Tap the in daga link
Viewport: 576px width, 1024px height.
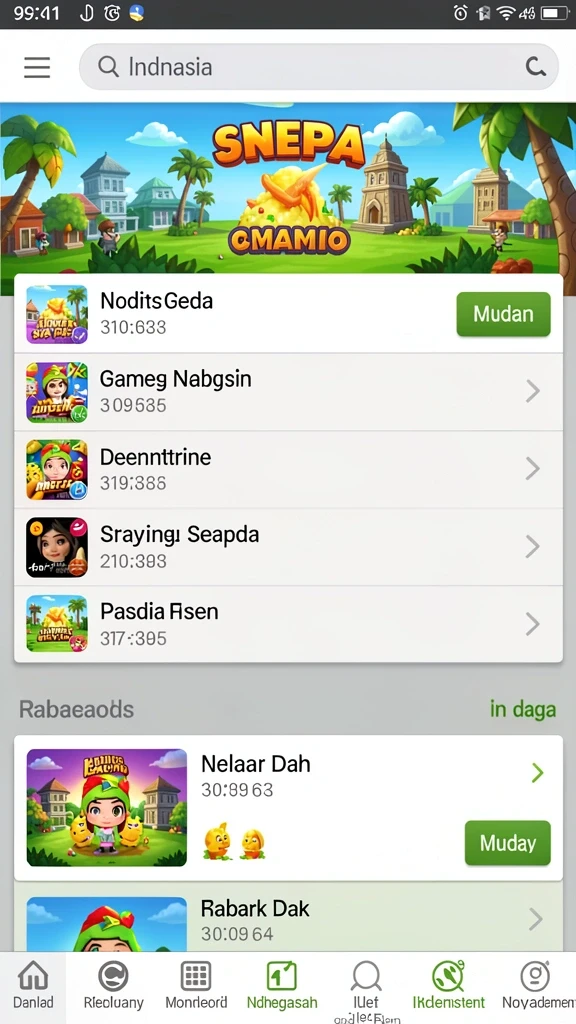(x=522, y=709)
